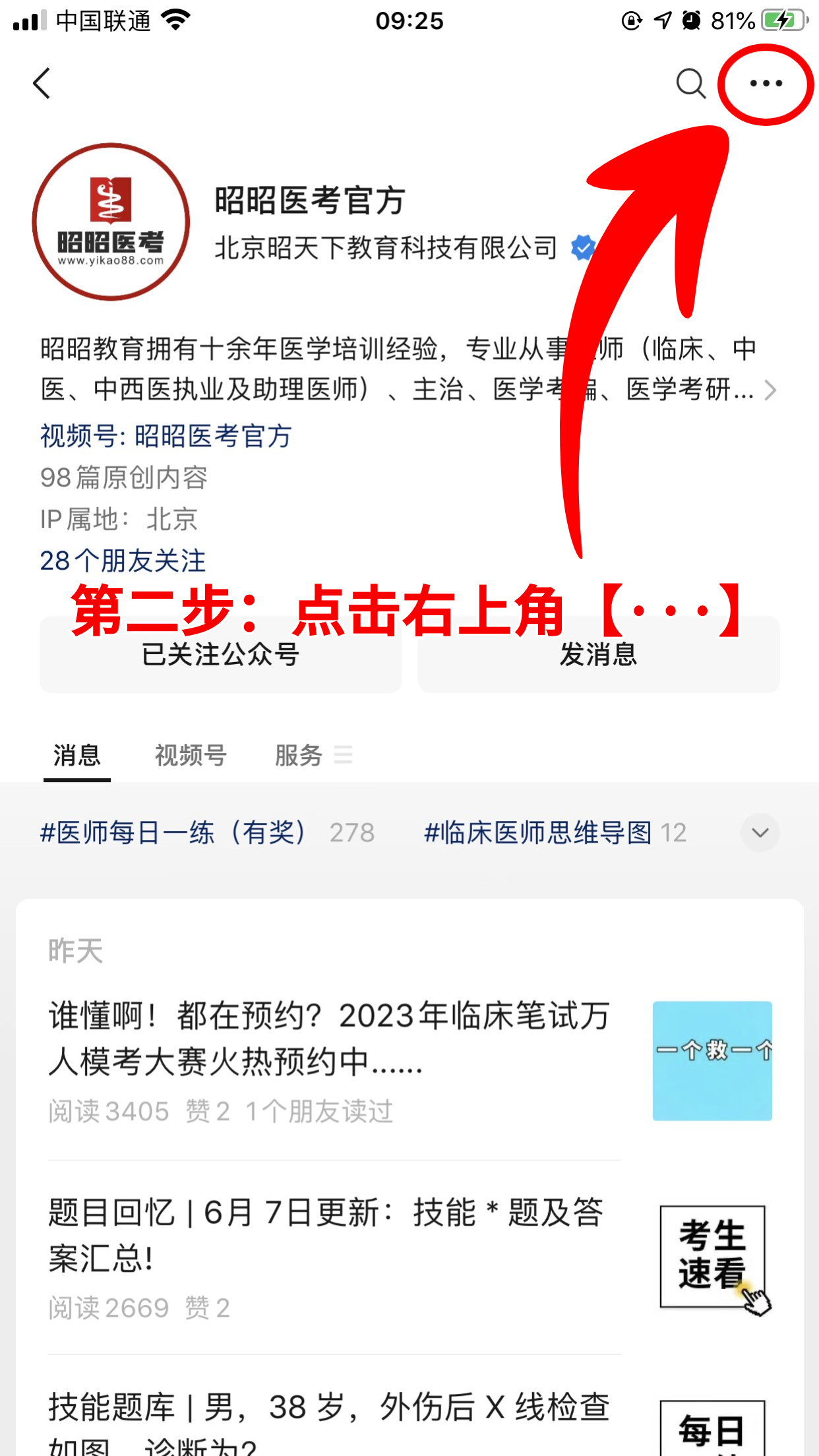
Task: Select the 消息 tab
Action: (77, 755)
